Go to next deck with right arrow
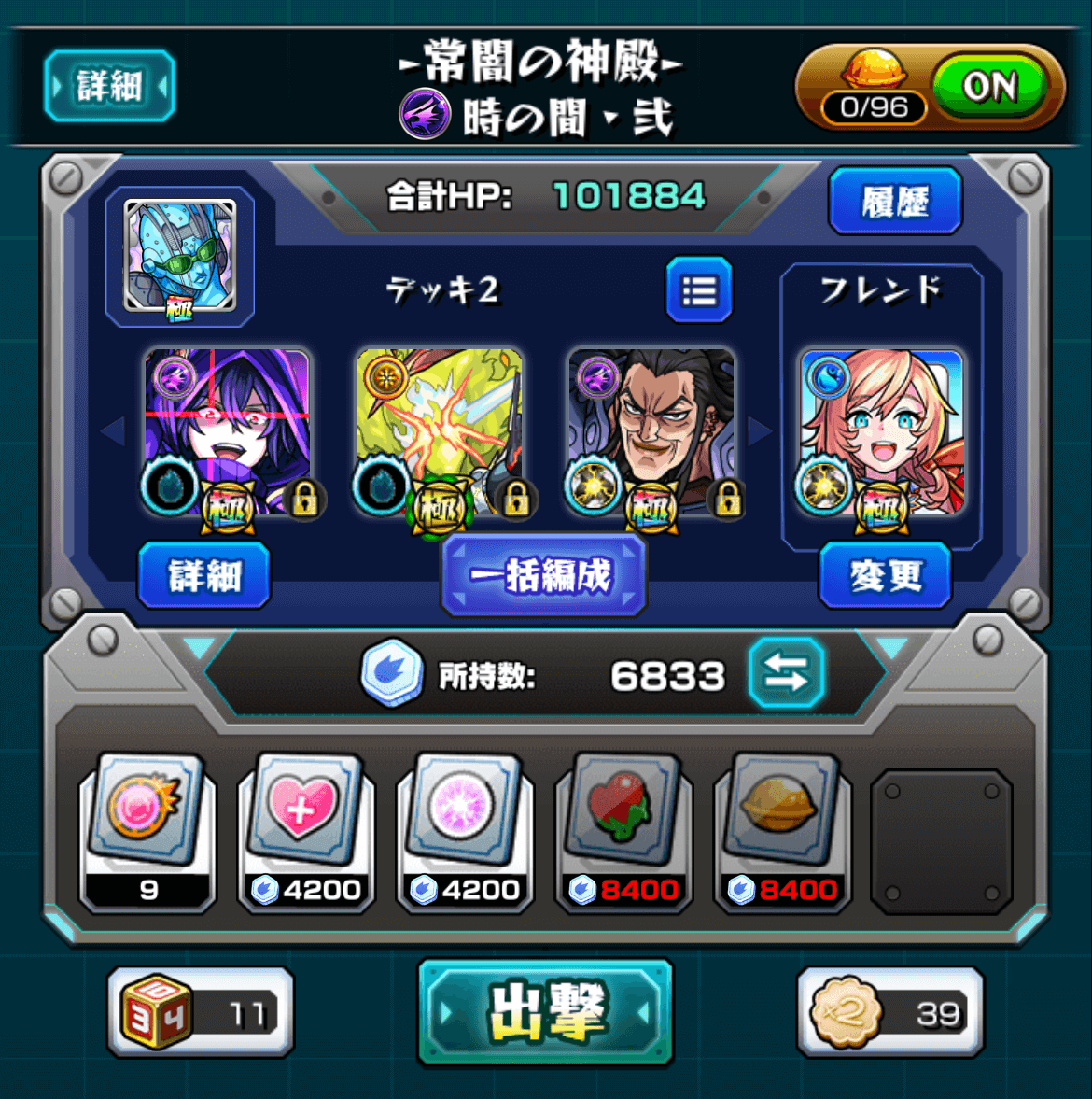The height and width of the screenshot is (1099, 1092). coord(759,431)
